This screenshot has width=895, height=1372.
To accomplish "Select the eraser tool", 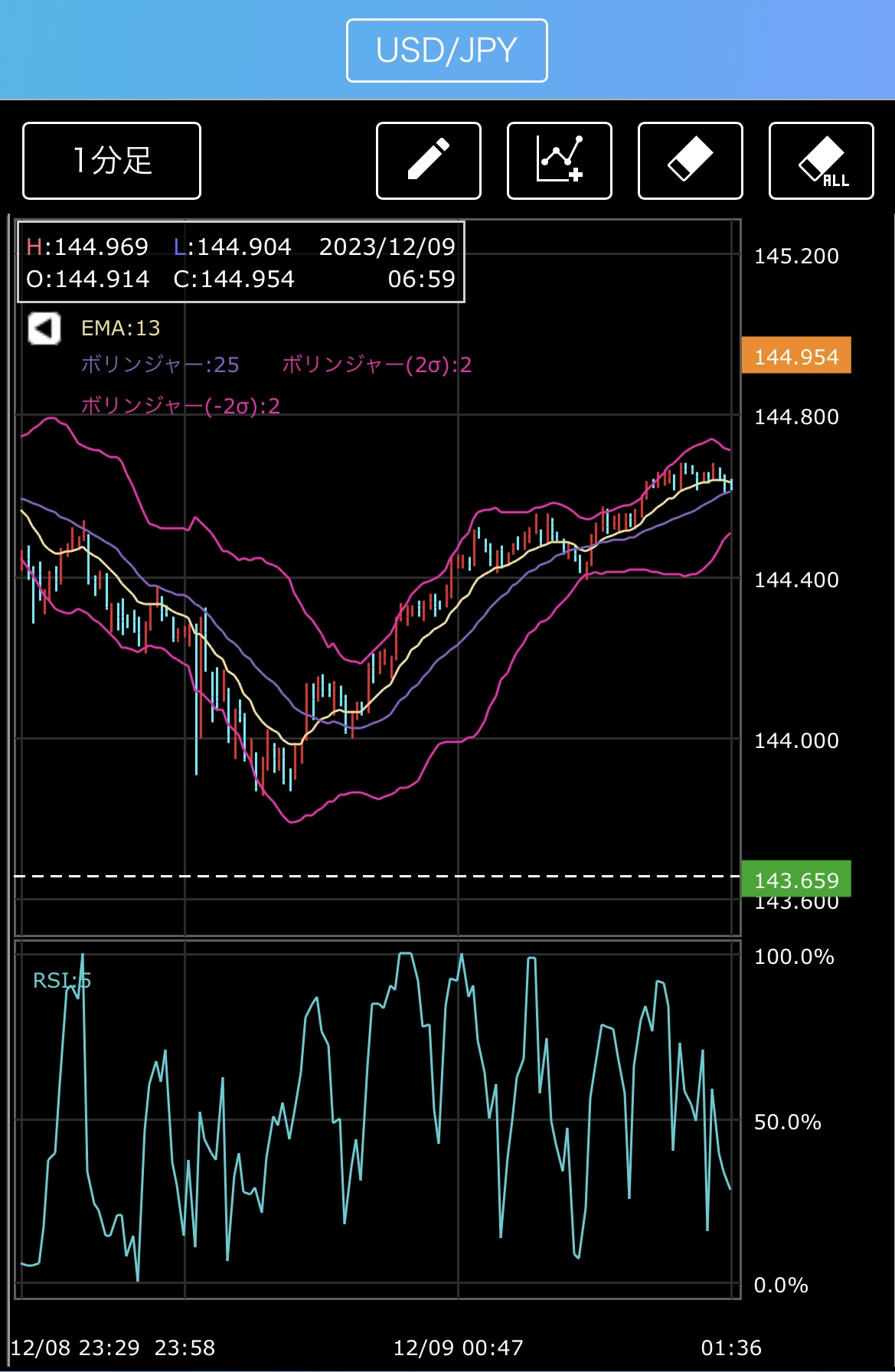I will tap(691, 161).
